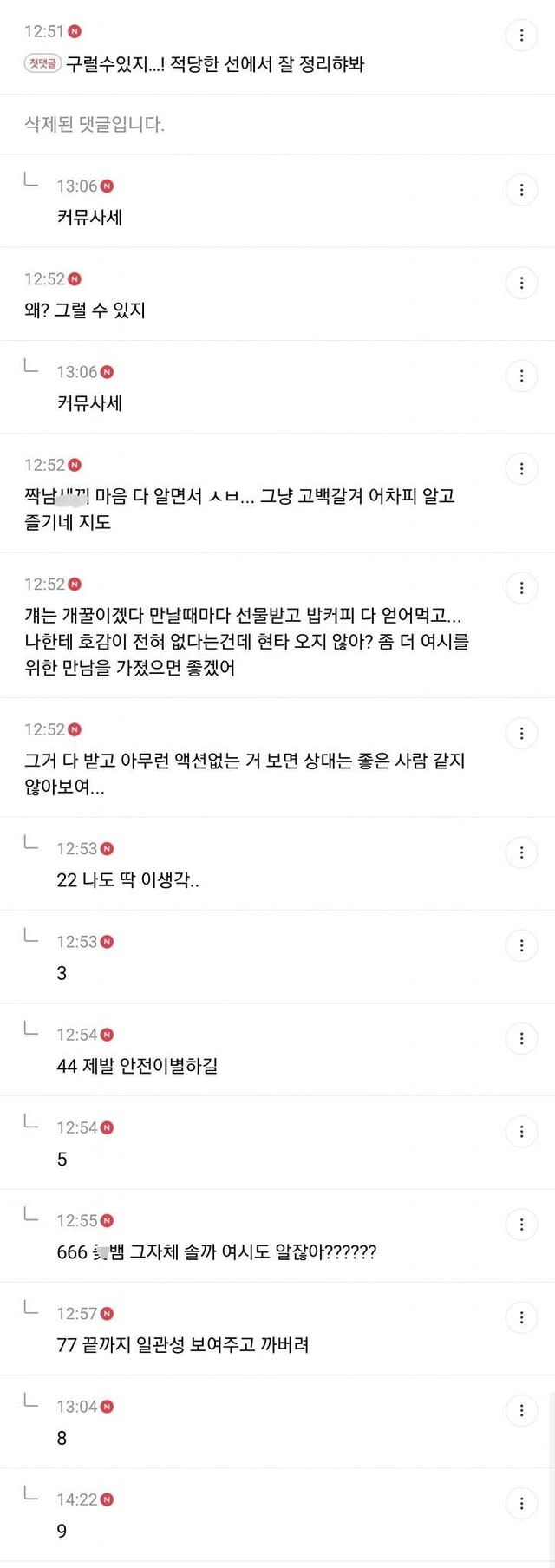Screen dimensions: 555x1568
Task: Open the overflow menu on the '그거 다 받고' comment
Action: click(x=521, y=734)
